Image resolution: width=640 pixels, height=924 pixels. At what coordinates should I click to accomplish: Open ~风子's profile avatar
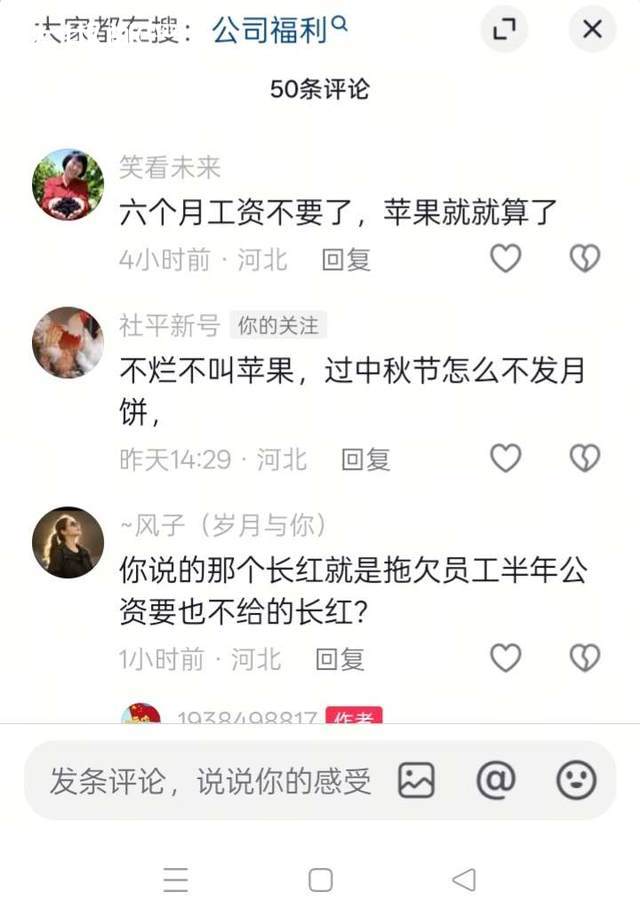click(x=68, y=542)
